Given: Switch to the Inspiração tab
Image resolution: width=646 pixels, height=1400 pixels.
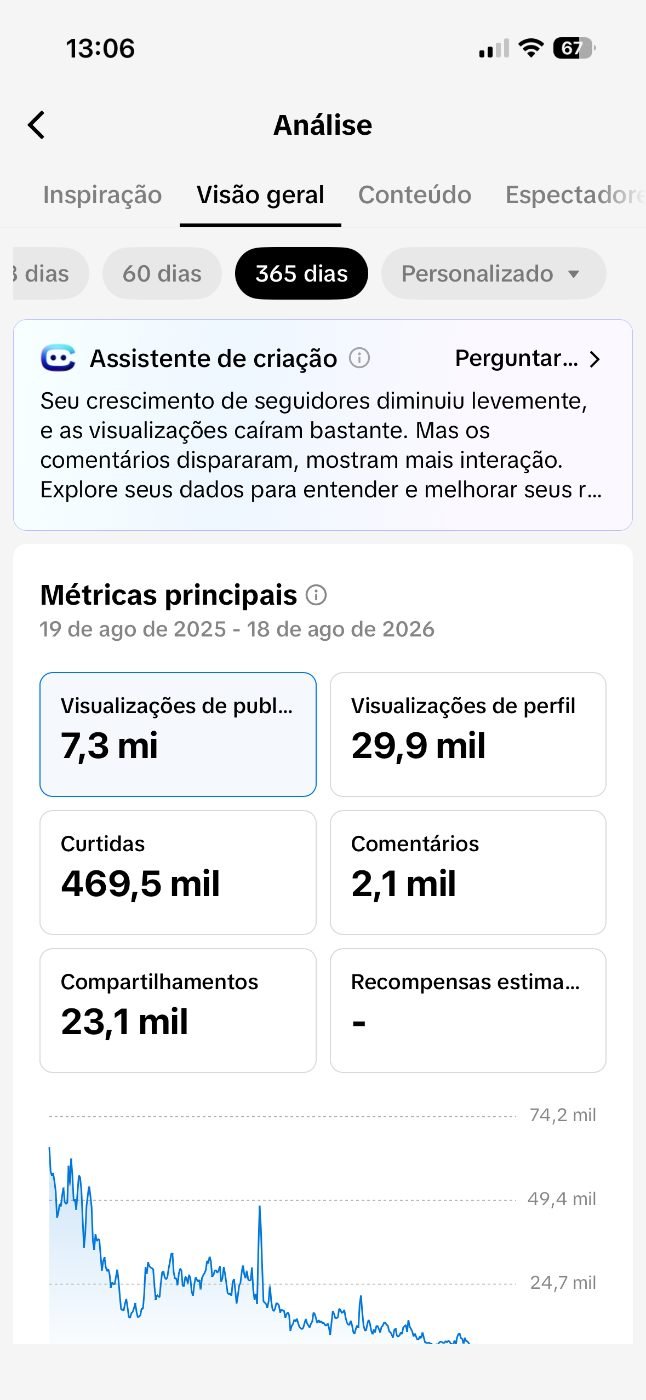Looking at the screenshot, I should [x=102, y=194].
